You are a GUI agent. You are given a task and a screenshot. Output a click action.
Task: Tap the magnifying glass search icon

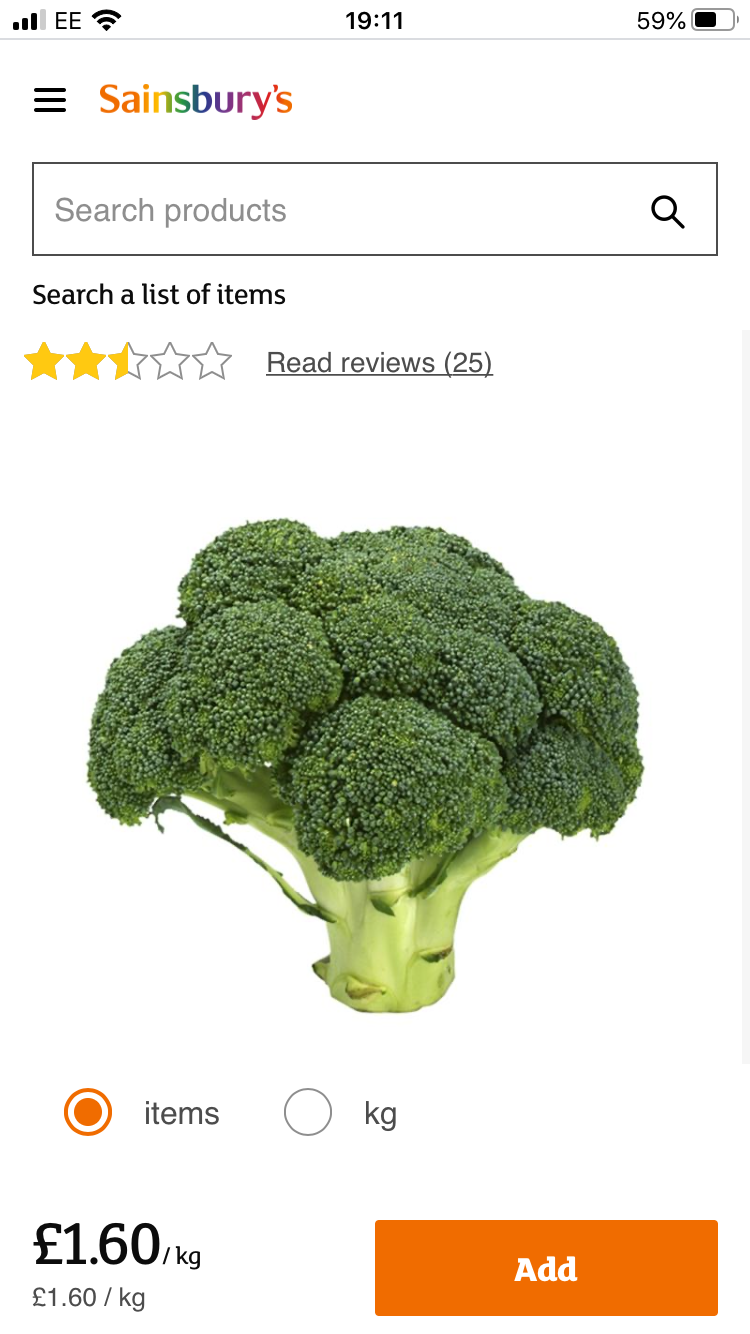coord(667,211)
